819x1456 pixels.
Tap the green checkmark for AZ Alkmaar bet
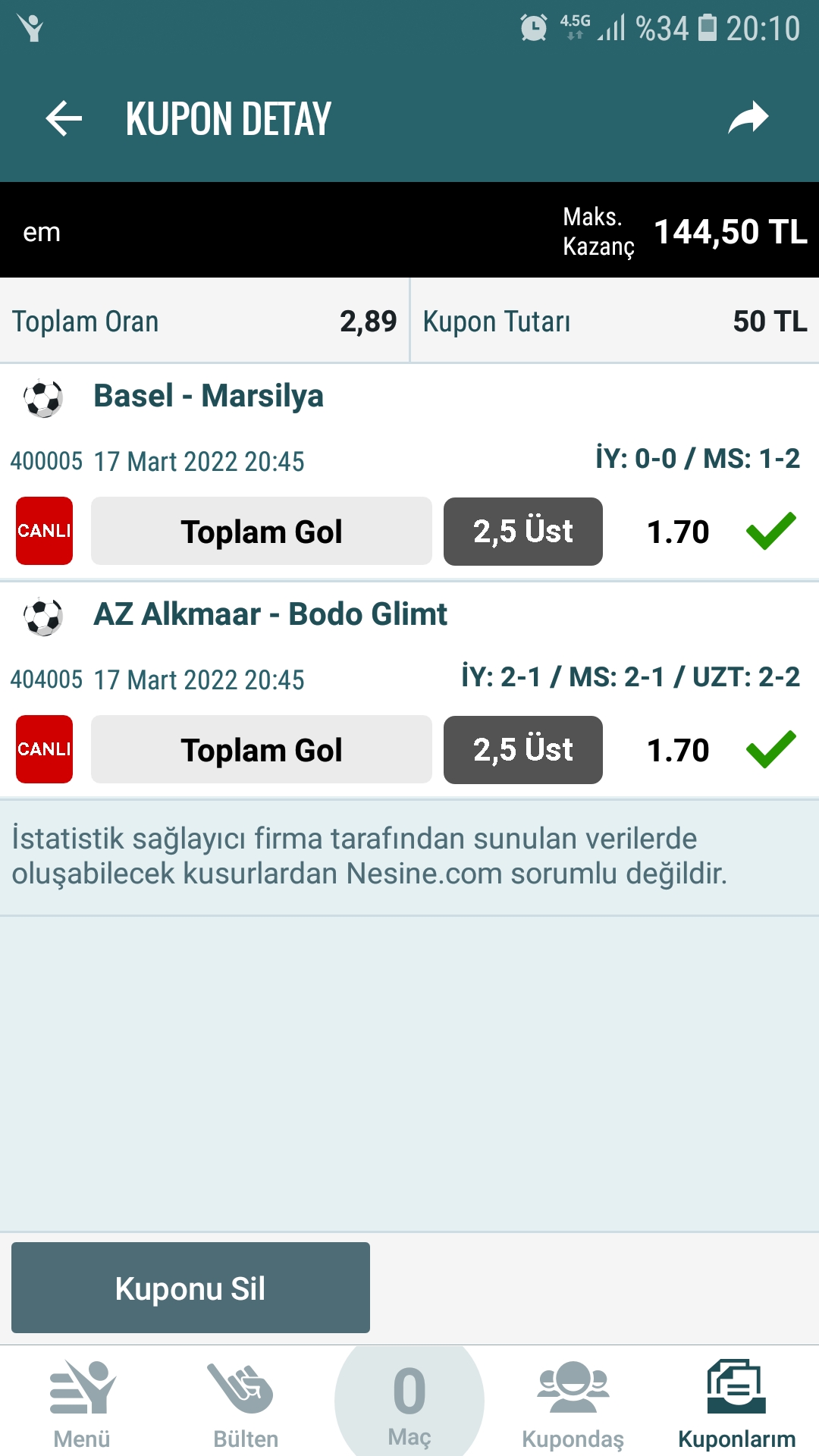(x=768, y=749)
